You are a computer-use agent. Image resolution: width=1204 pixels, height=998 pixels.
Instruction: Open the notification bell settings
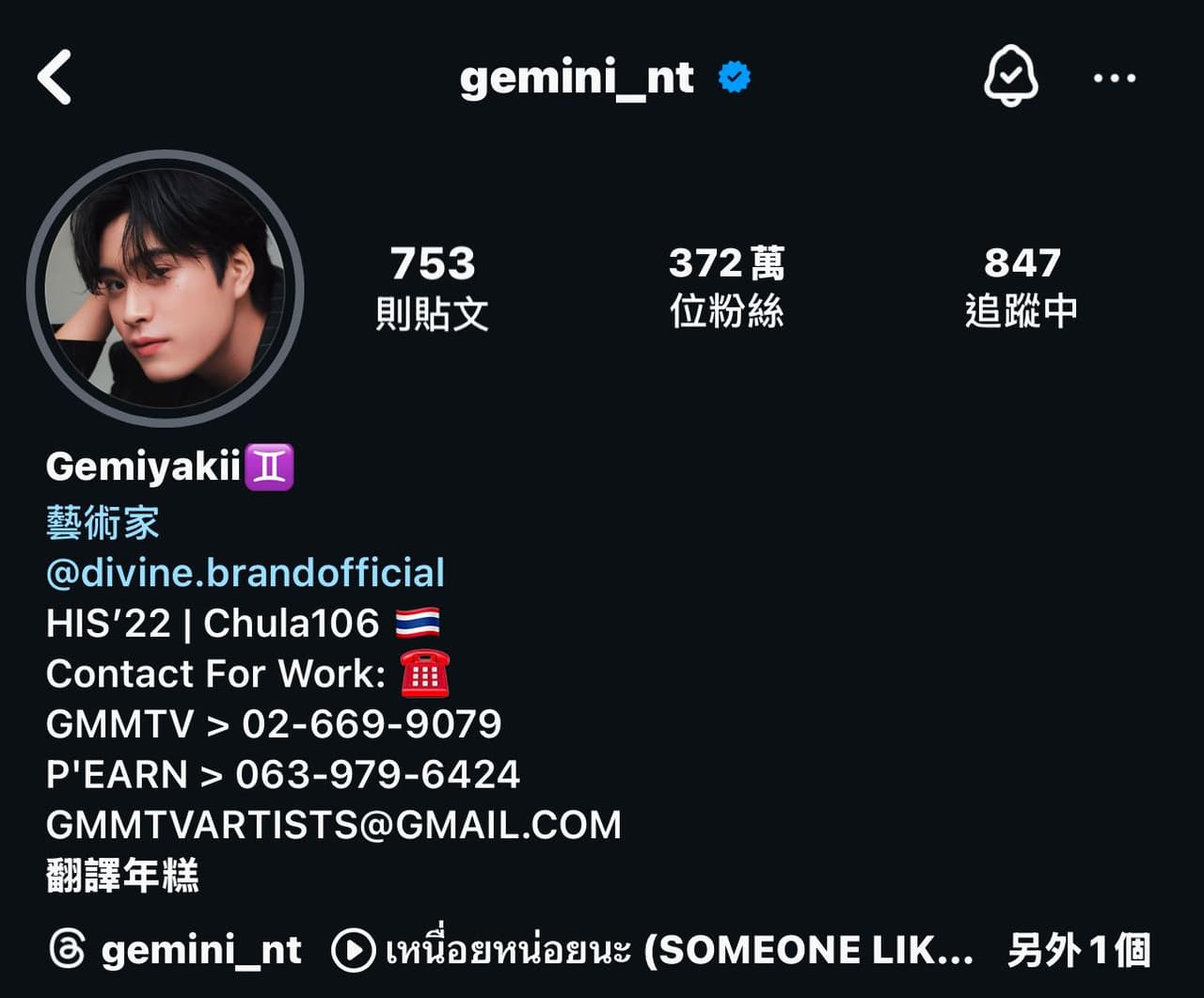point(1010,77)
